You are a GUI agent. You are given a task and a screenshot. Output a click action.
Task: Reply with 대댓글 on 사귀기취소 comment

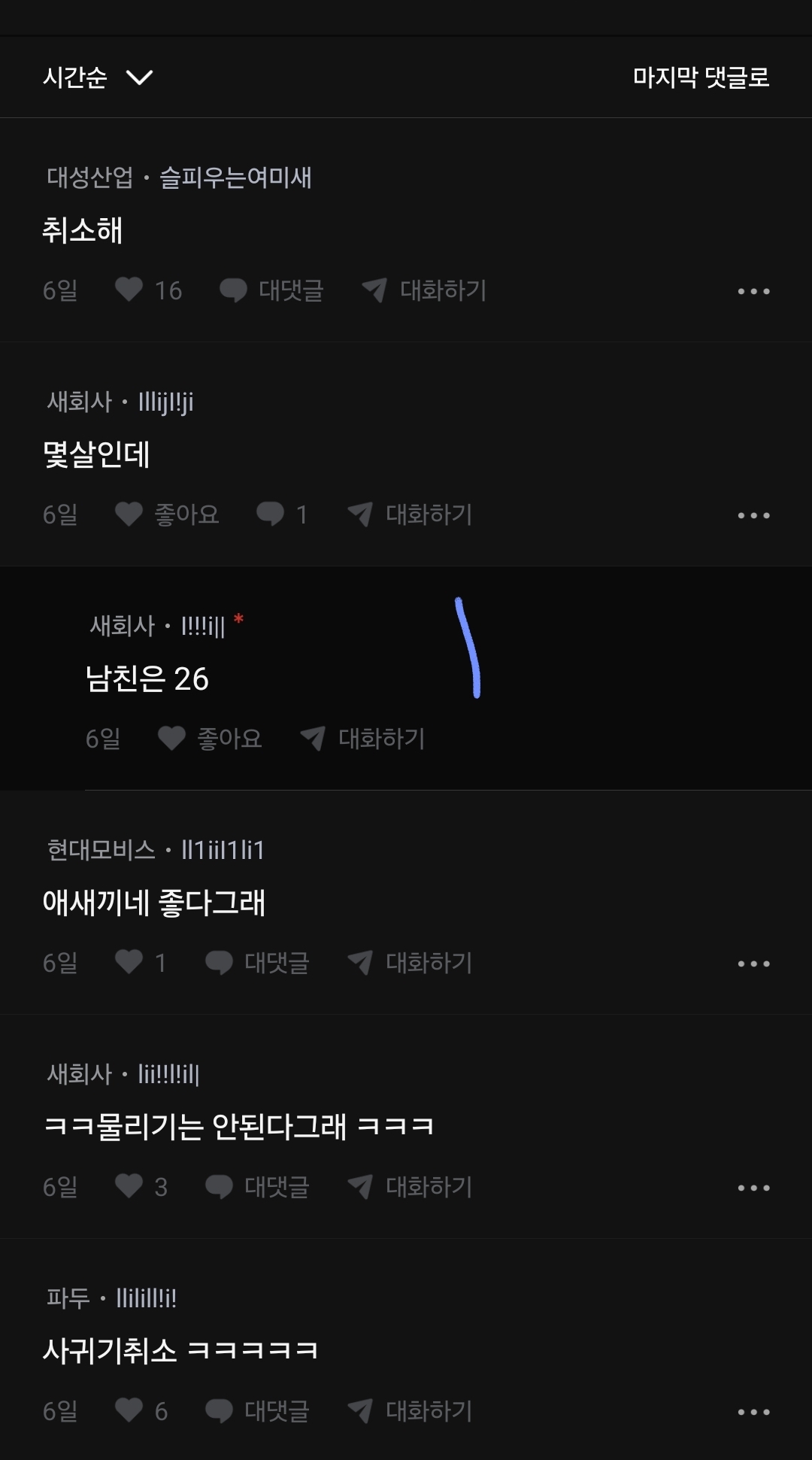[x=258, y=1411]
